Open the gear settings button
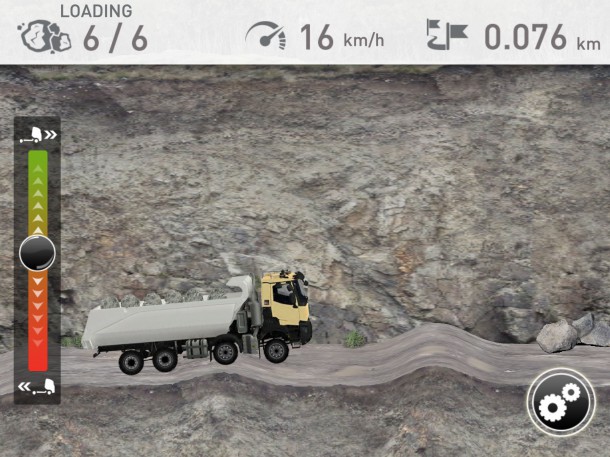The image size is (610, 457). pos(560,401)
